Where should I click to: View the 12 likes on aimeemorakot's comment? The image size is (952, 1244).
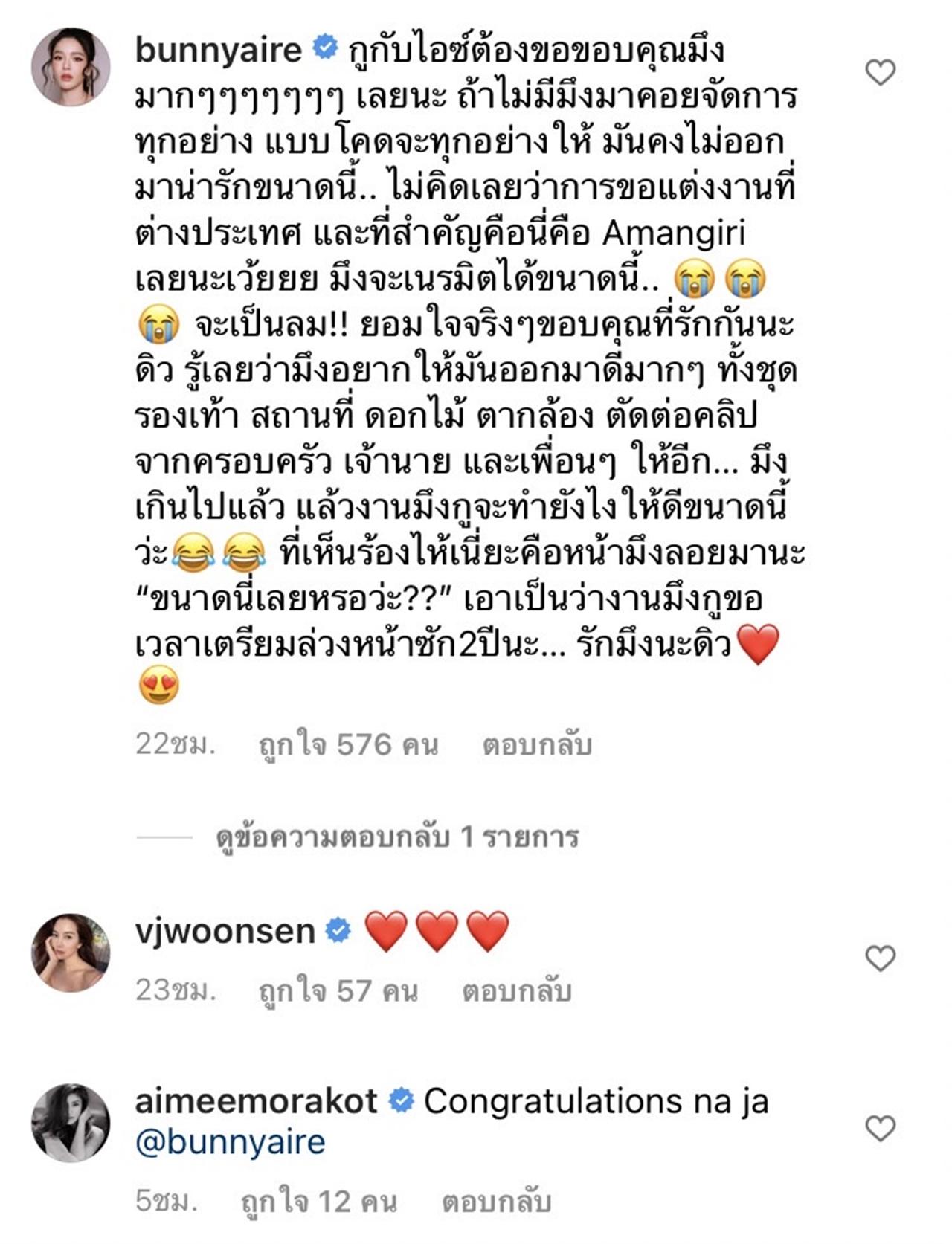click(319, 1201)
